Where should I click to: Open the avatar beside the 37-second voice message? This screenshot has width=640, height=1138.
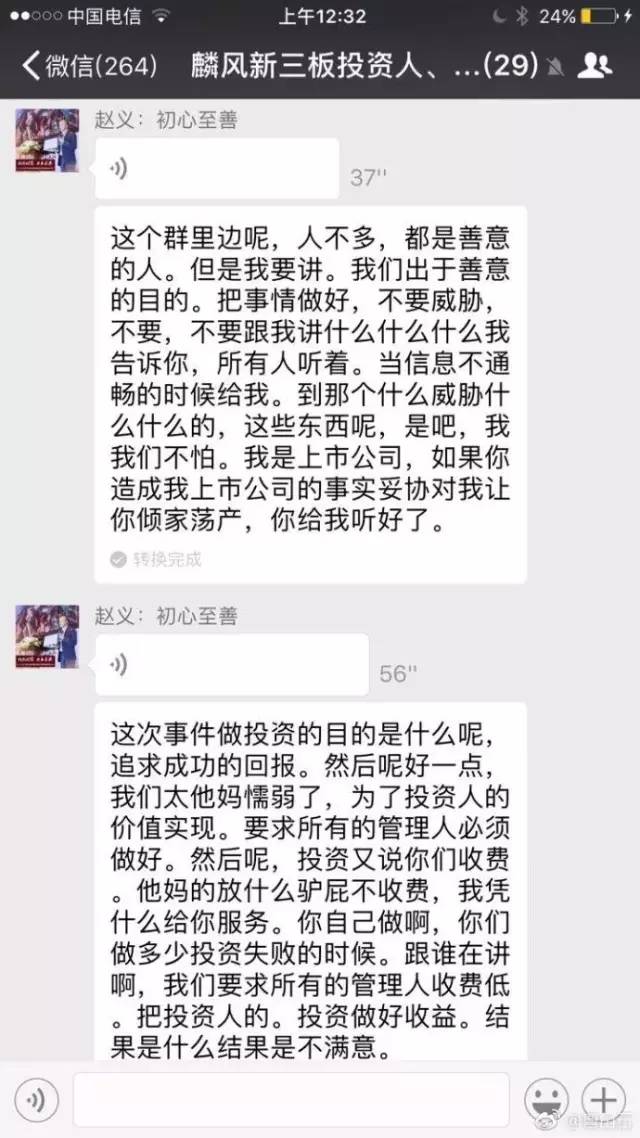pyautogui.click(x=47, y=140)
